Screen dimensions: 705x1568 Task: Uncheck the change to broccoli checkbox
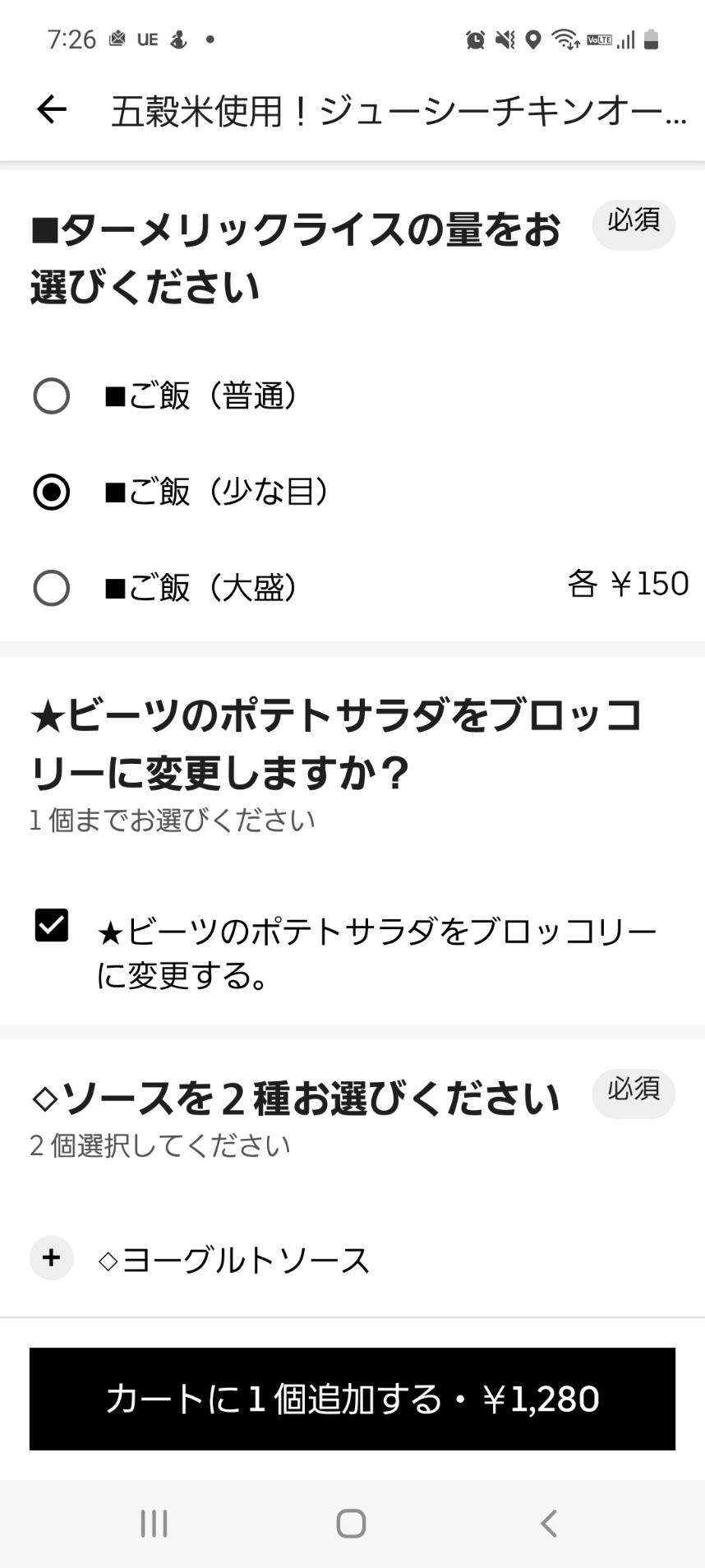point(51,925)
